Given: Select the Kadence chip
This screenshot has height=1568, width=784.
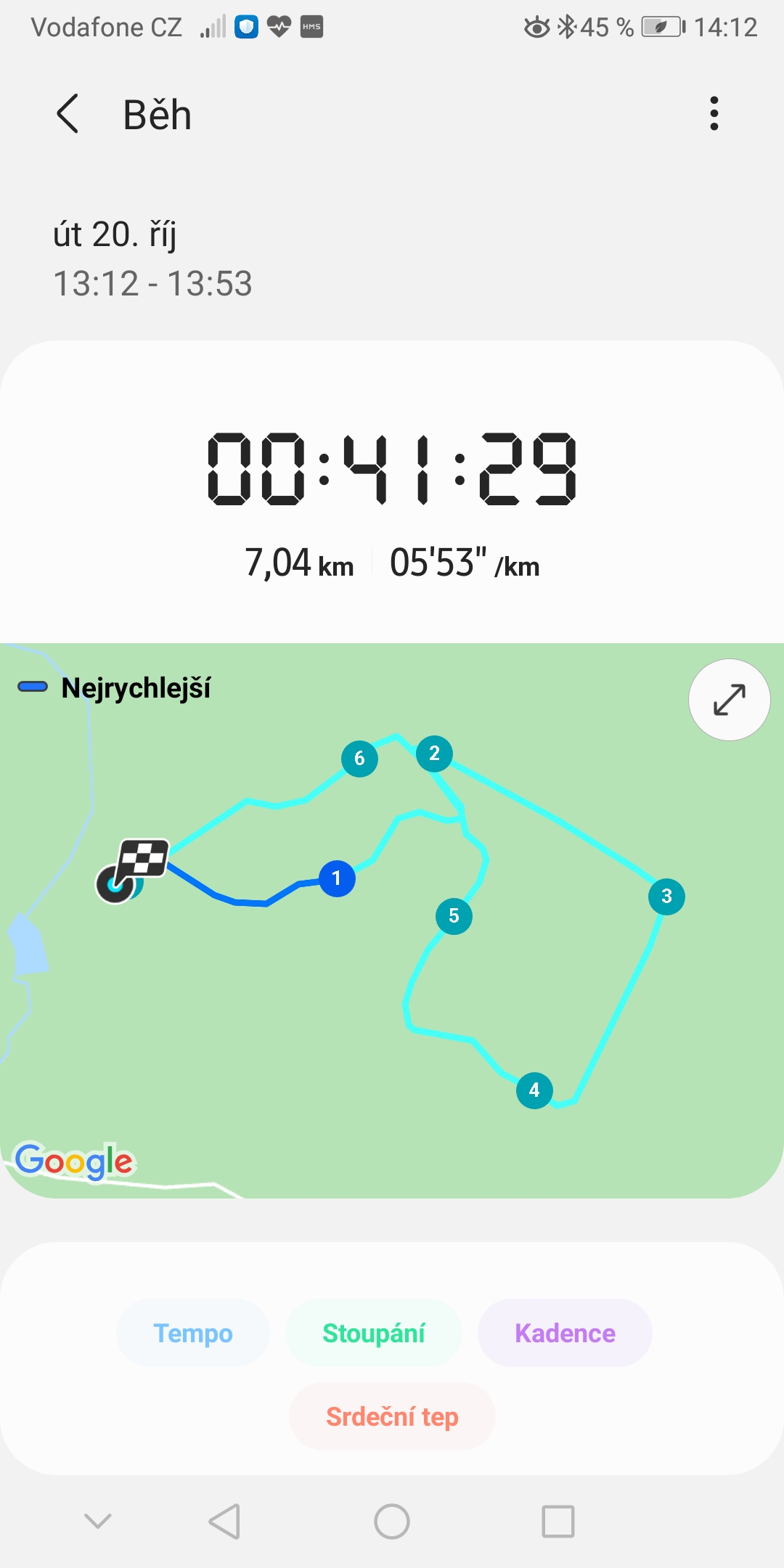Looking at the screenshot, I should pos(565,1333).
